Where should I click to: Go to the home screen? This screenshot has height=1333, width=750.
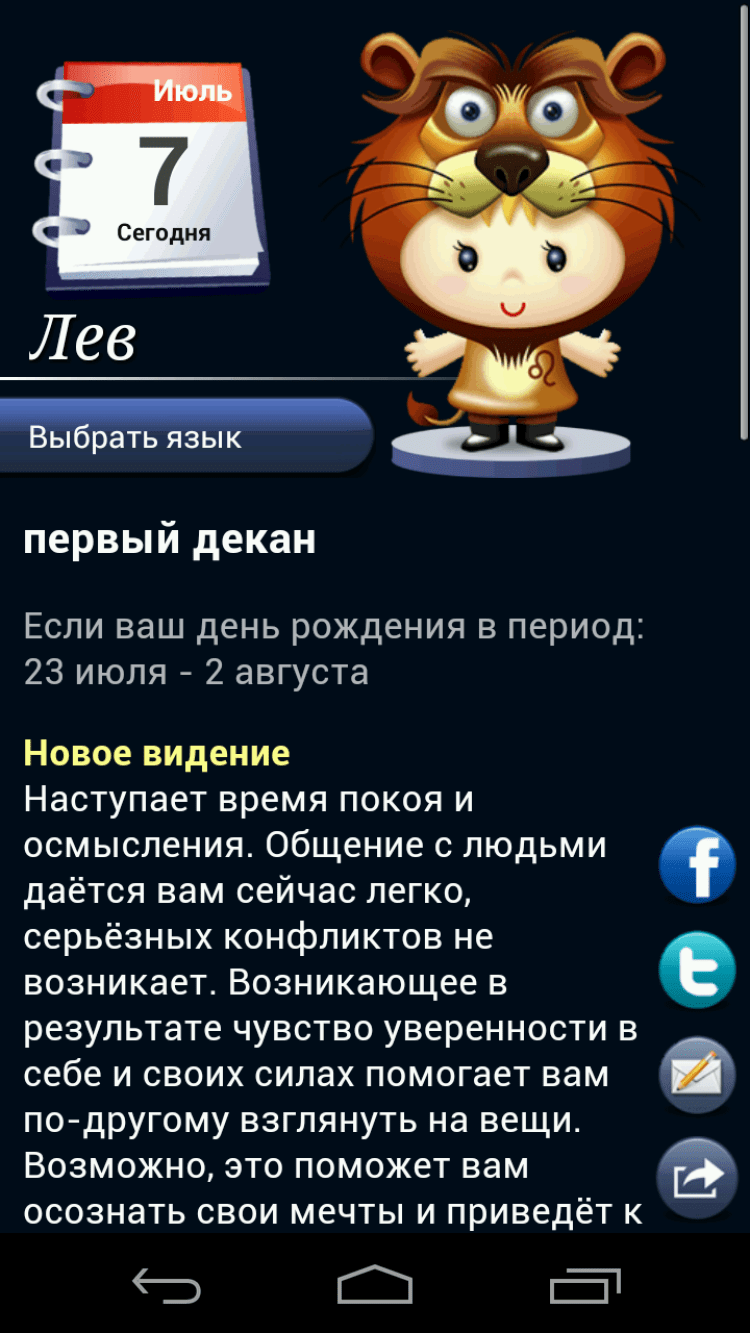tap(375, 1285)
